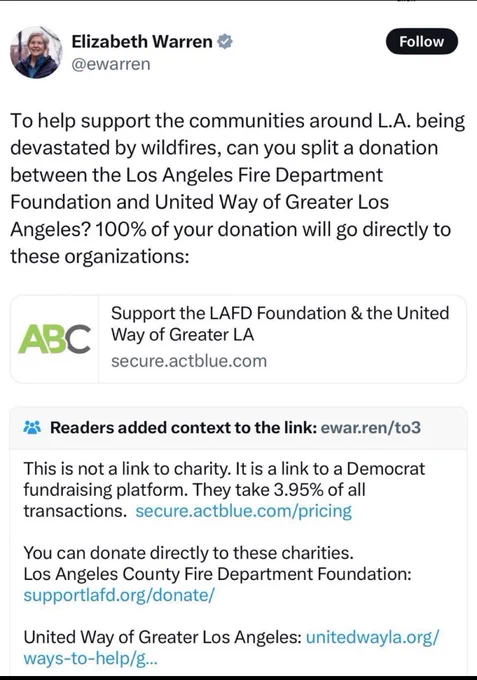Image resolution: width=477 pixels, height=680 pixels.
Task: Open the secure.actblue.com/pricing link
Action: click(x=244, y=511)
